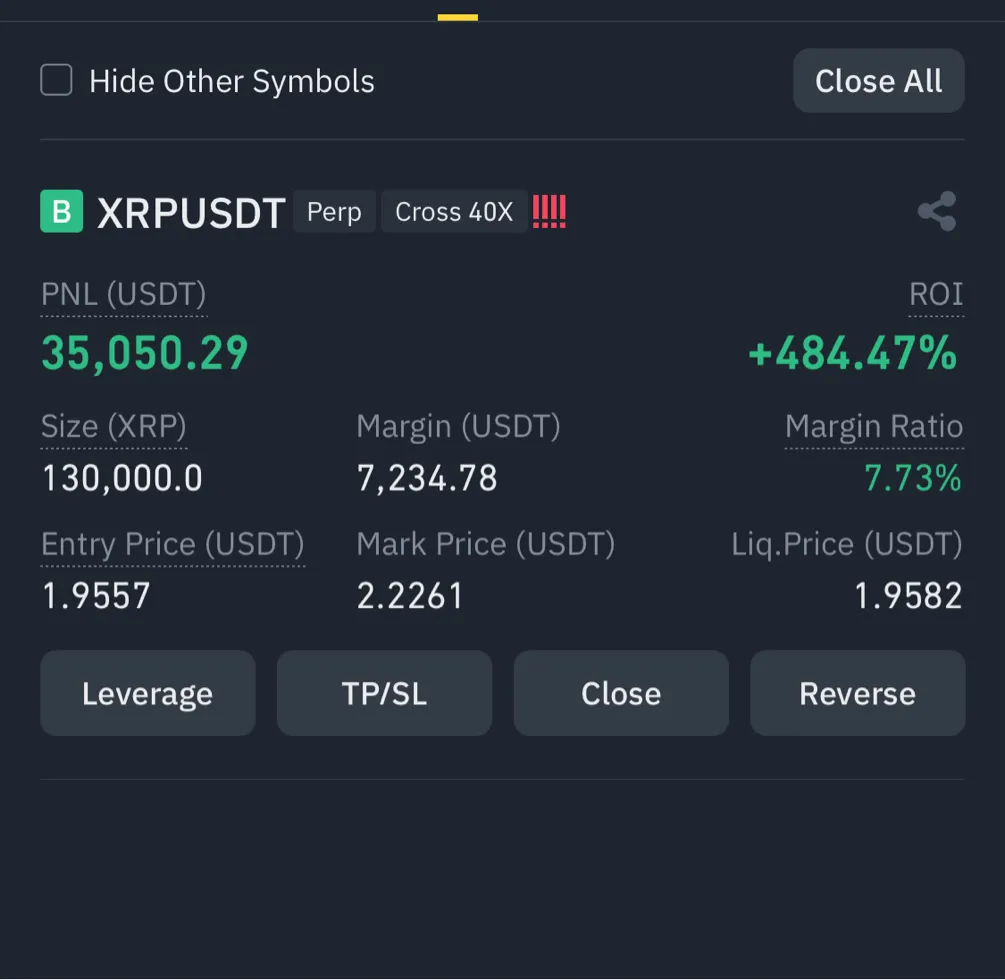This screenshot has width=1005, height=980.
Task: Open the XRPUSDT symbol title
Action: [190, 213]
